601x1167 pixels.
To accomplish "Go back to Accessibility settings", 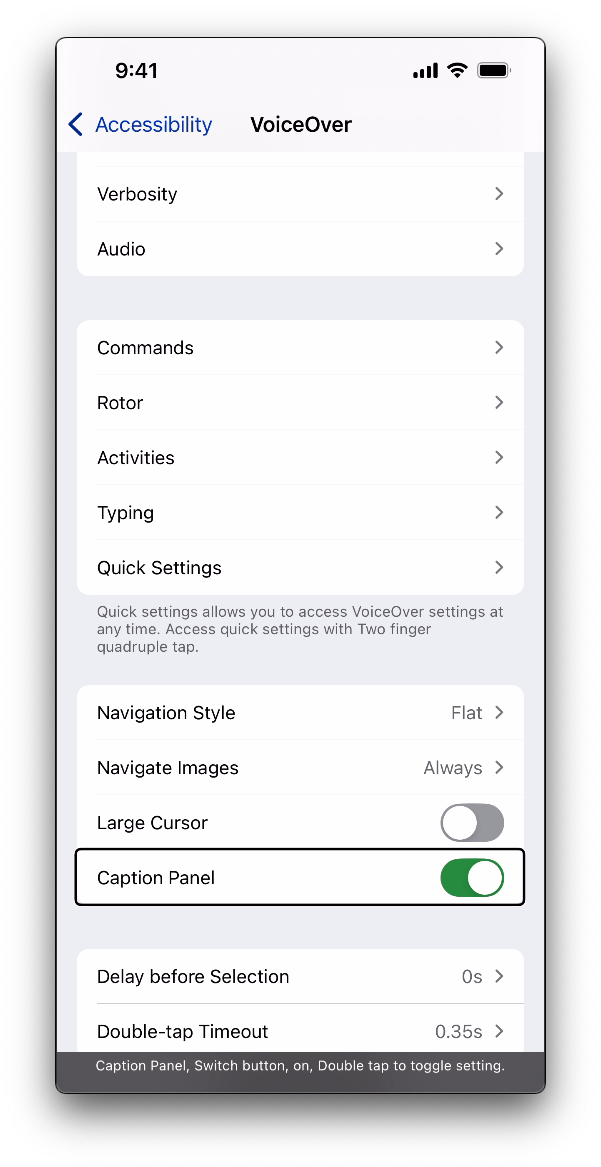I will click(140, 125).
